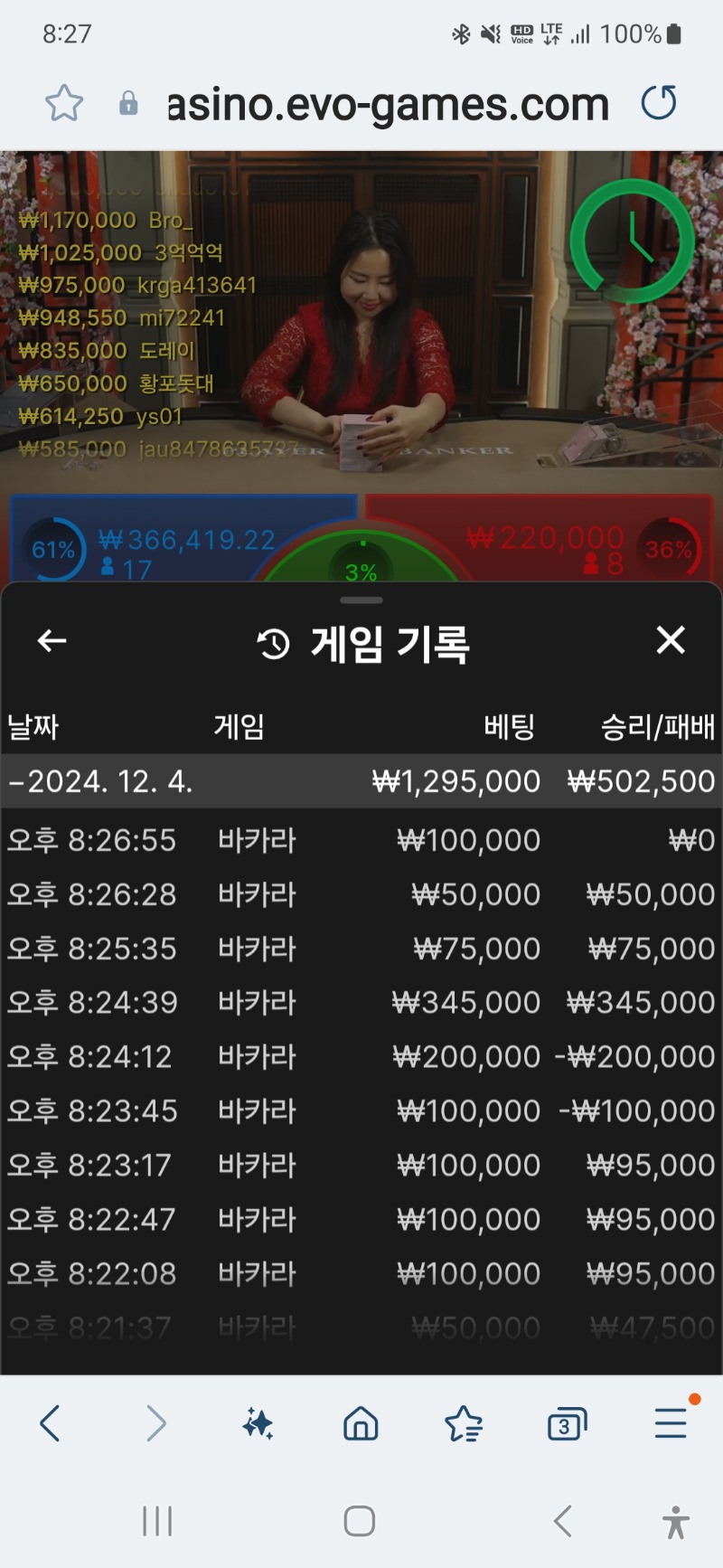Image resolution: width=723 pixels, height=1568 pixels.
Task: Open the 오후 8:26:28 game record
Action: 361,894
